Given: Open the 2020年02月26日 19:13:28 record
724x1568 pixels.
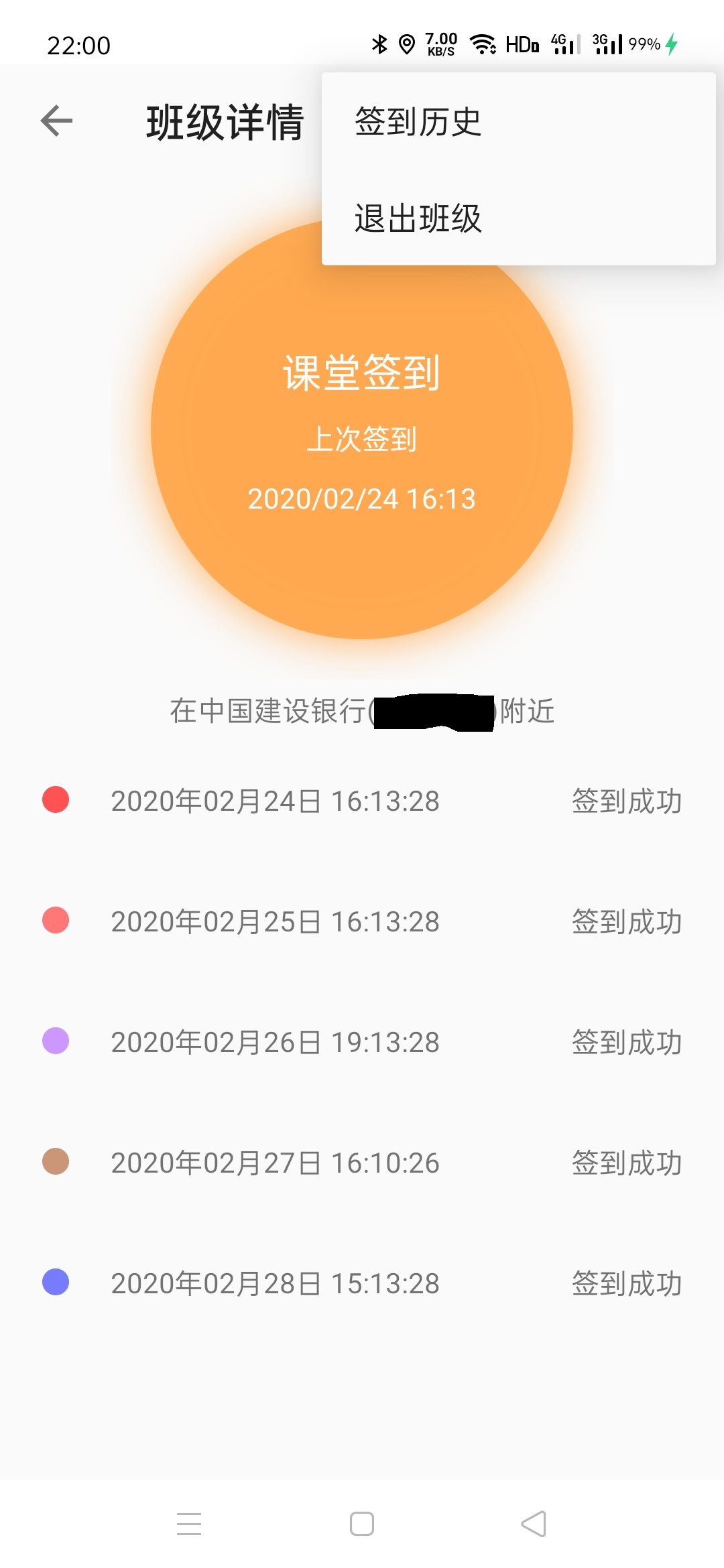Looking at the screenshot, I should pos(362,1042).
